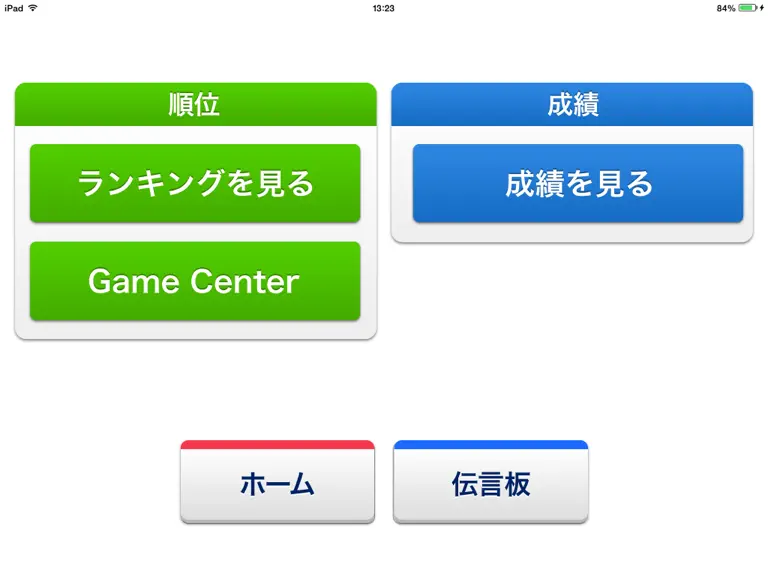This screenshot has height=576, width=768.
Task: Open the 伝言板 message board
Action: point(491,482)
